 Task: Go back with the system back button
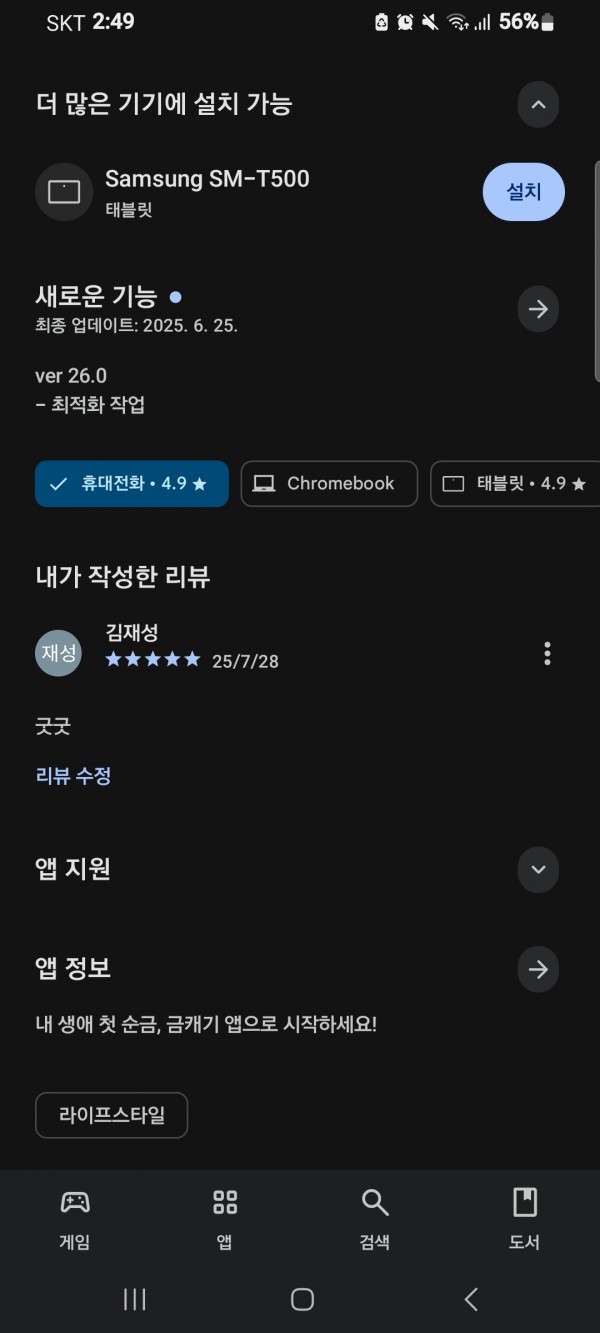click(x=471, y=1299)
